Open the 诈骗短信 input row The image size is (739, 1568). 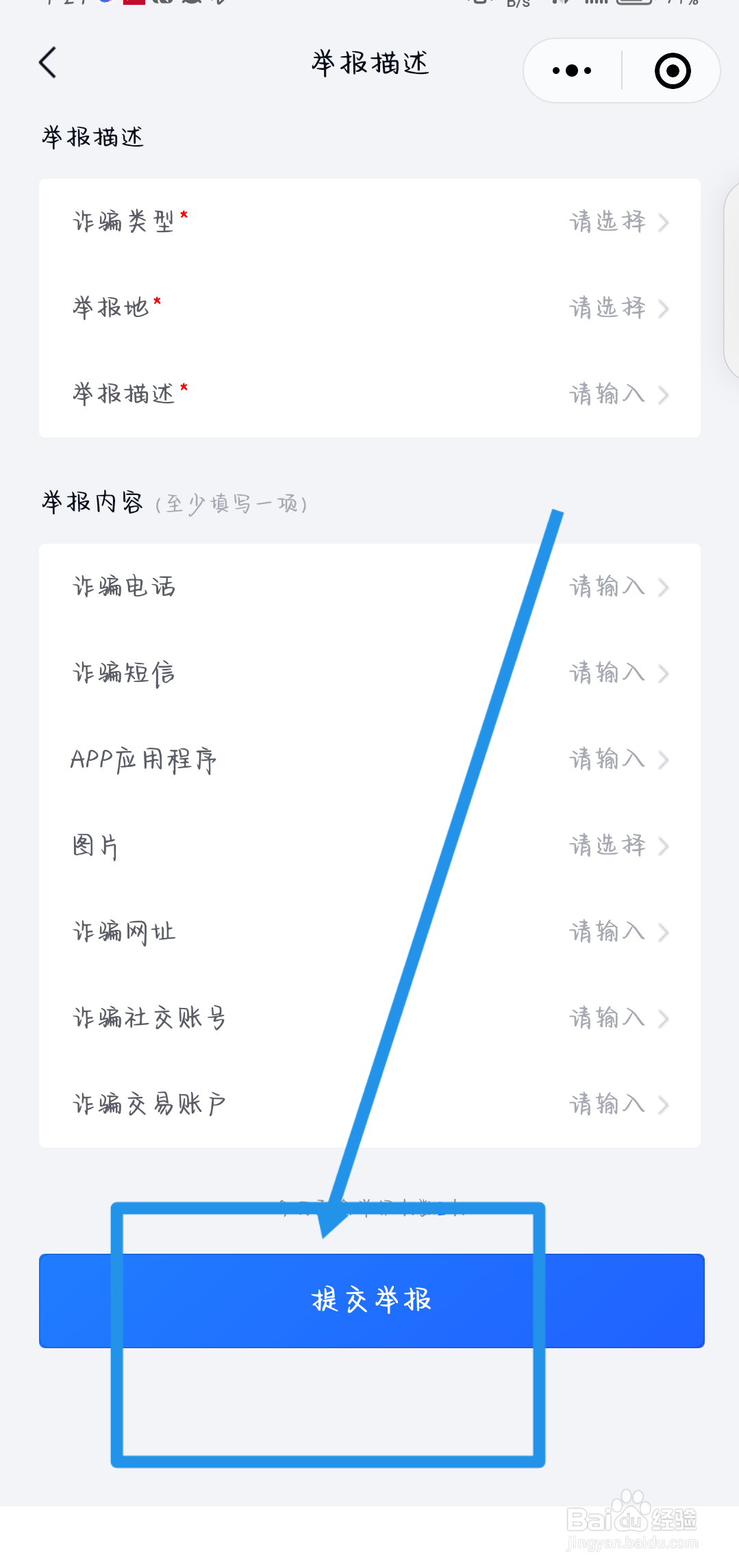pos(370,673)
